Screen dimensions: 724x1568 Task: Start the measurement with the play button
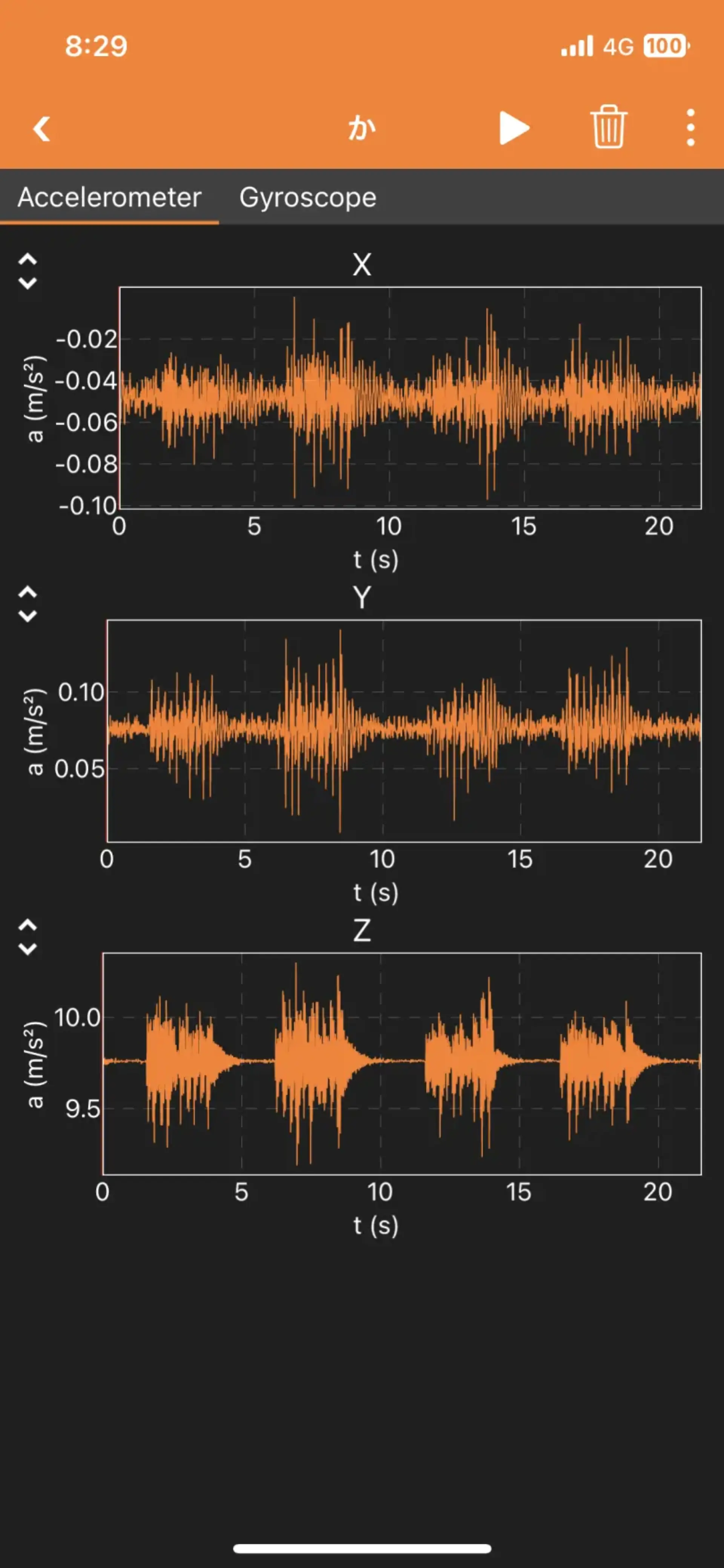click(x=514, y=128)
